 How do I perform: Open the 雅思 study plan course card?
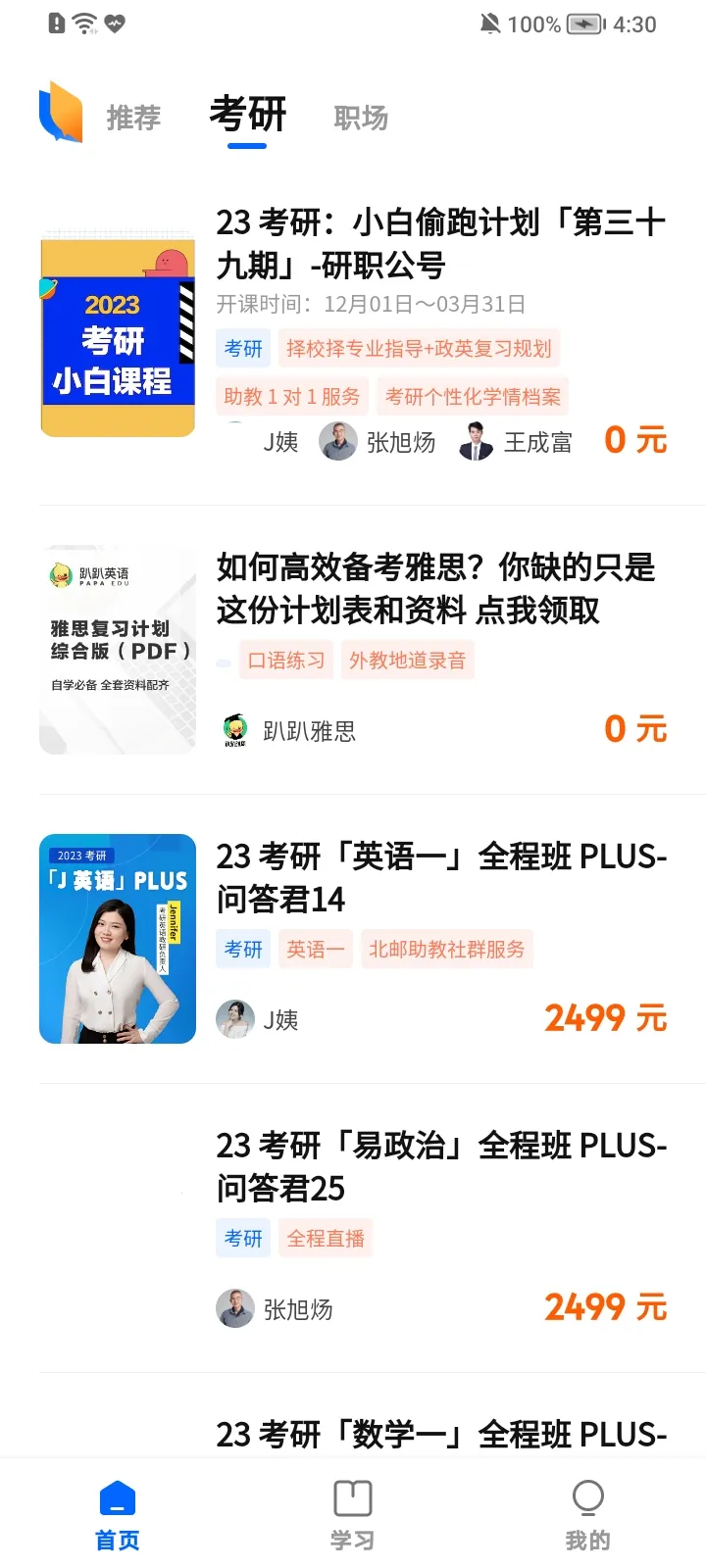[x=435, y=588]
